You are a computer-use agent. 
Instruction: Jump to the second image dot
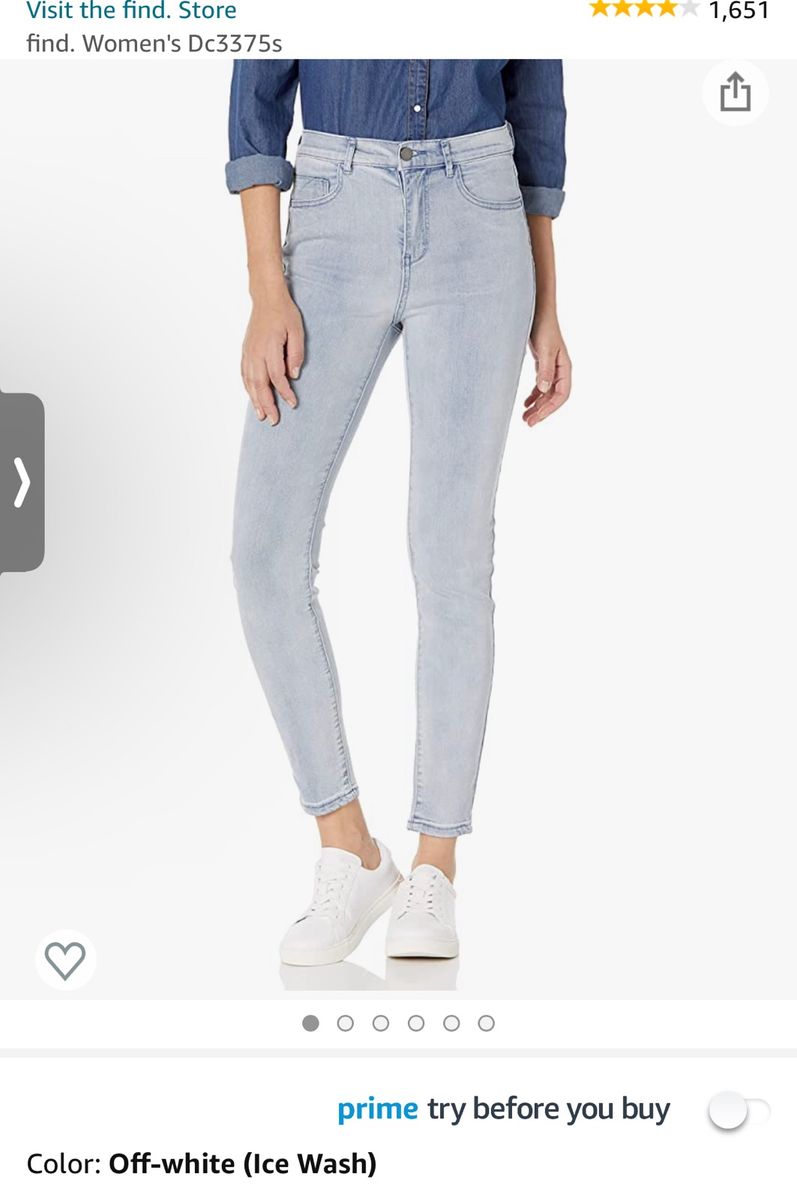(346, 1023)
